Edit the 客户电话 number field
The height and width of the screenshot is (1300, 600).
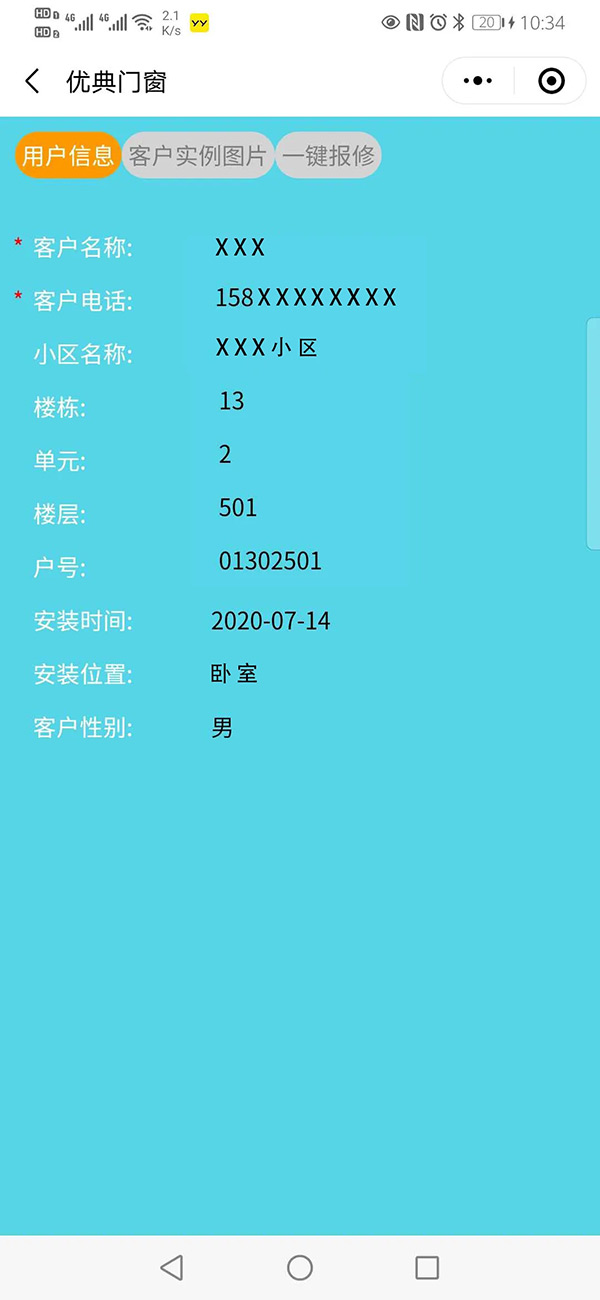[x=308, y=297]
